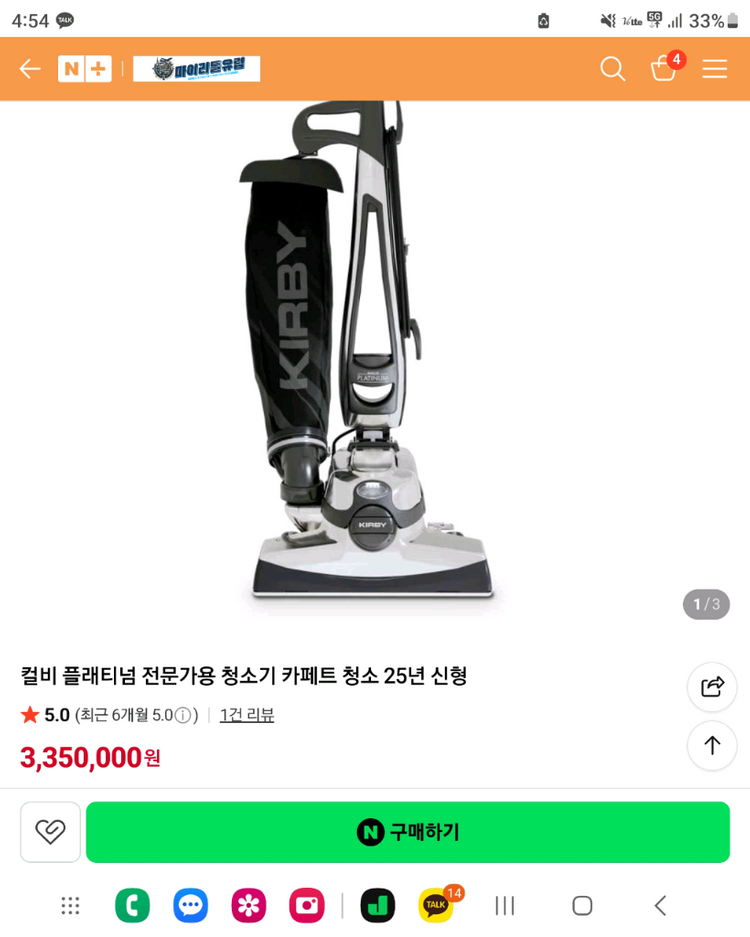Viewport: 750px width, 937px height.
Task: Launch the green Phone app
Action: point(132,905)
